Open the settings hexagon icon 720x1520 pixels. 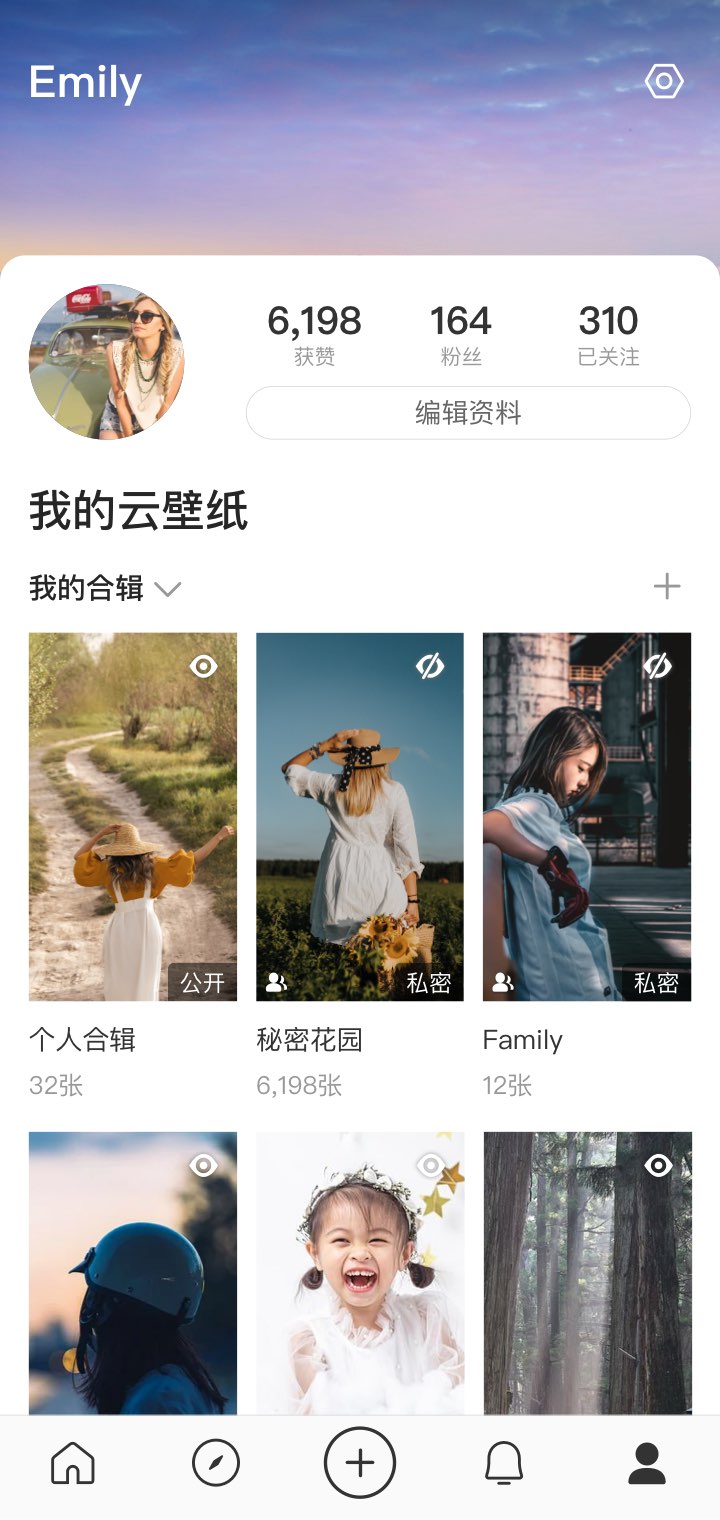click(664, 81)
